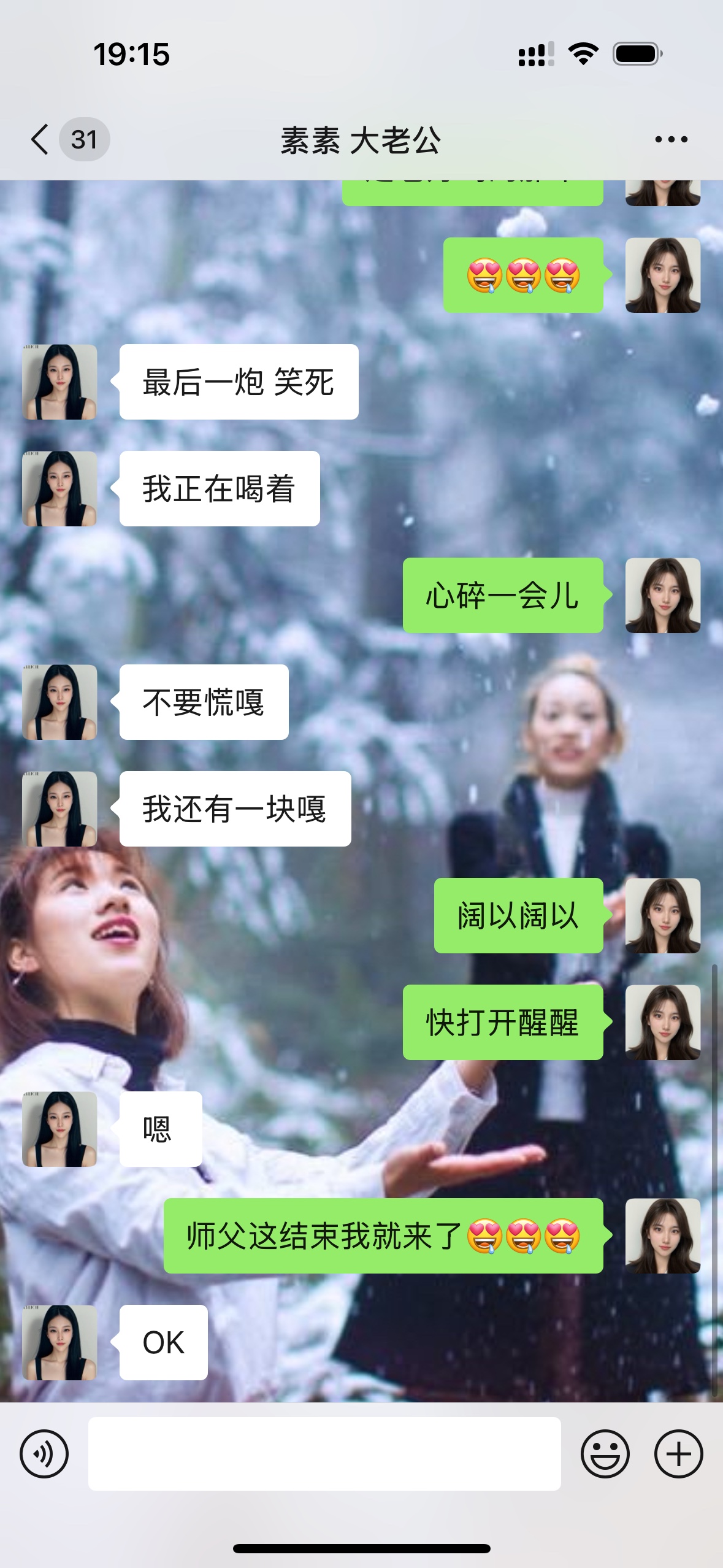Open the chat info overflow menu
Screen dimensions: 723x1568
click(671, 140)
